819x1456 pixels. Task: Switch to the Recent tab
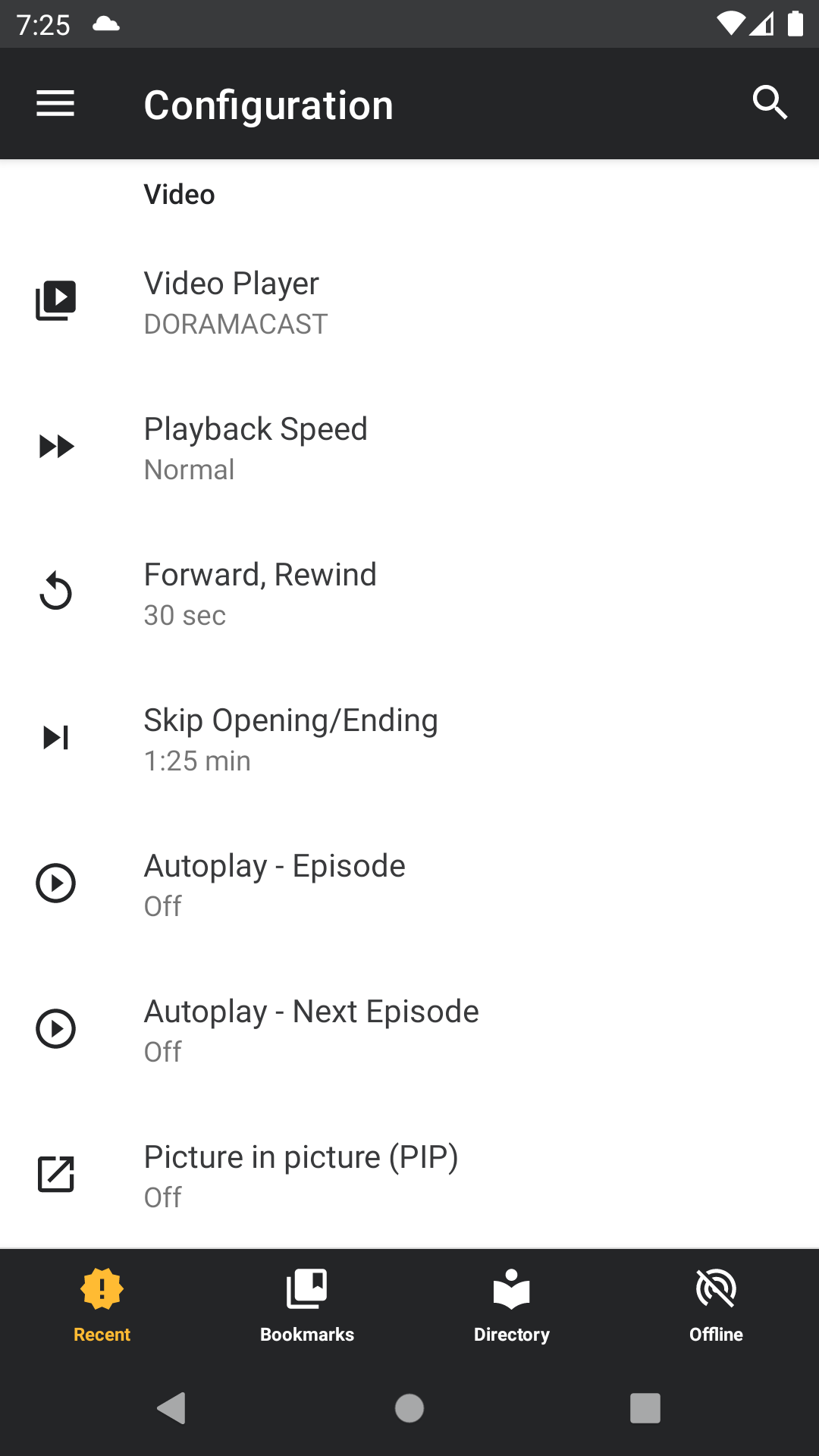click(102, 1306)
